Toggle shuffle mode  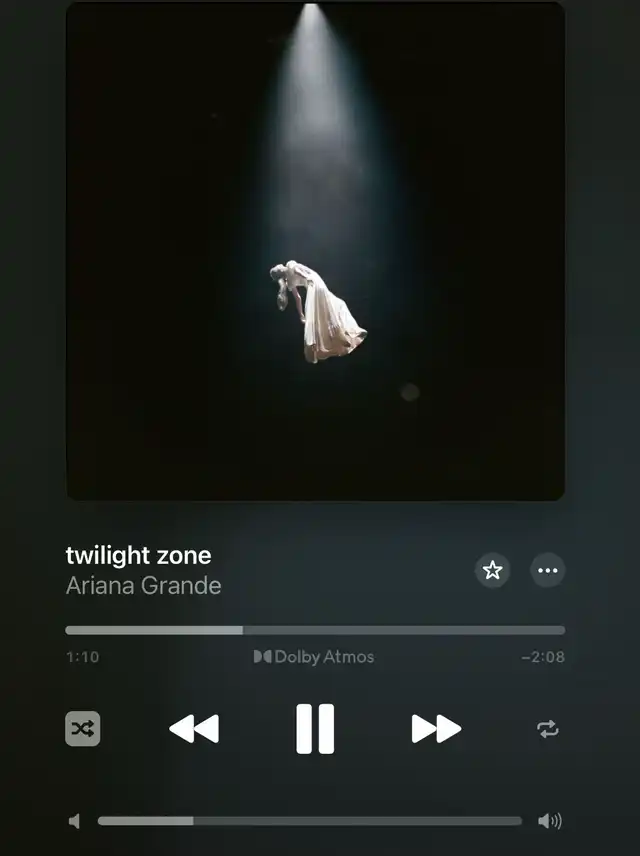83,729
